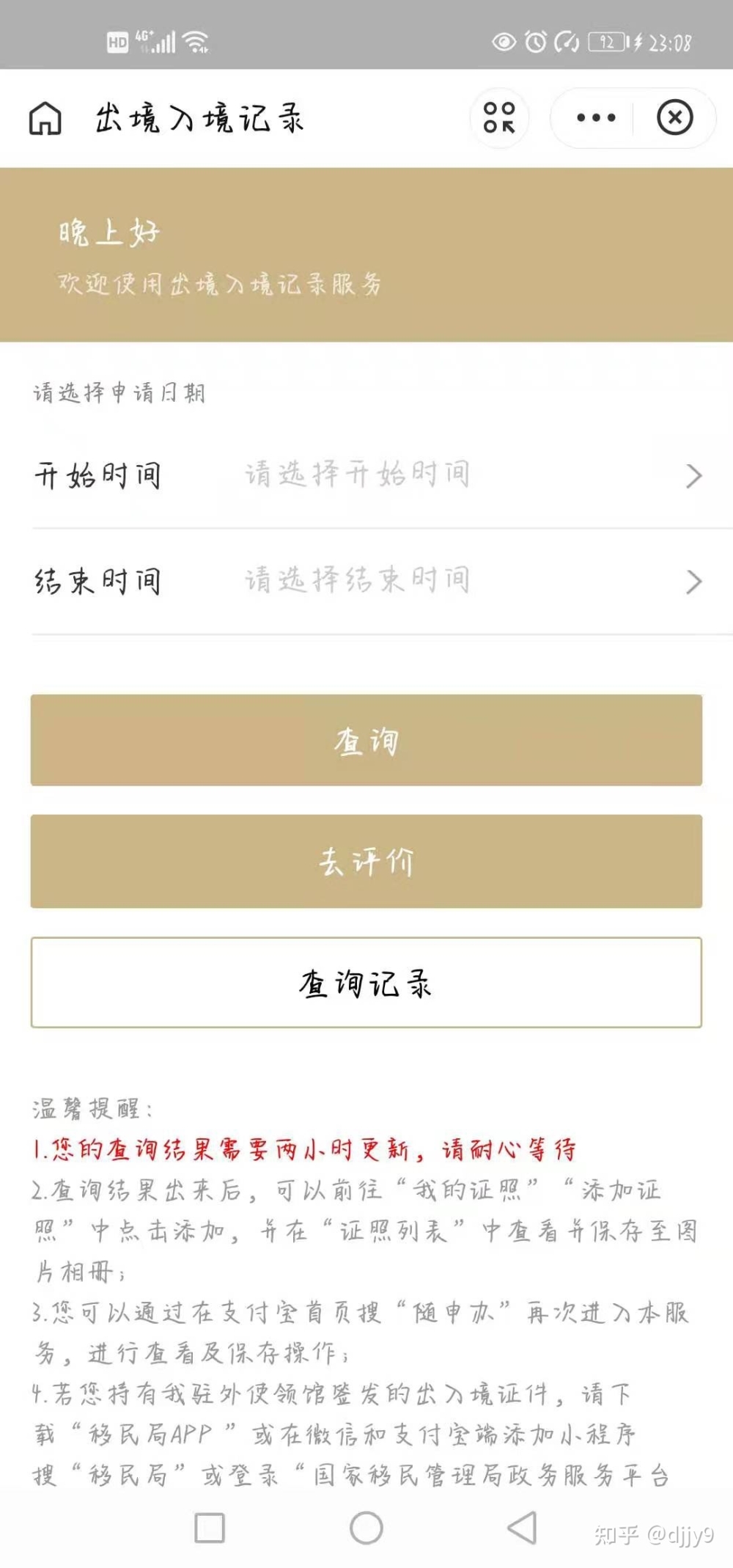Screen dimensions: 733x1568
Task: Open the mini-program shortcut grid icon
Action: pos(499,117)
